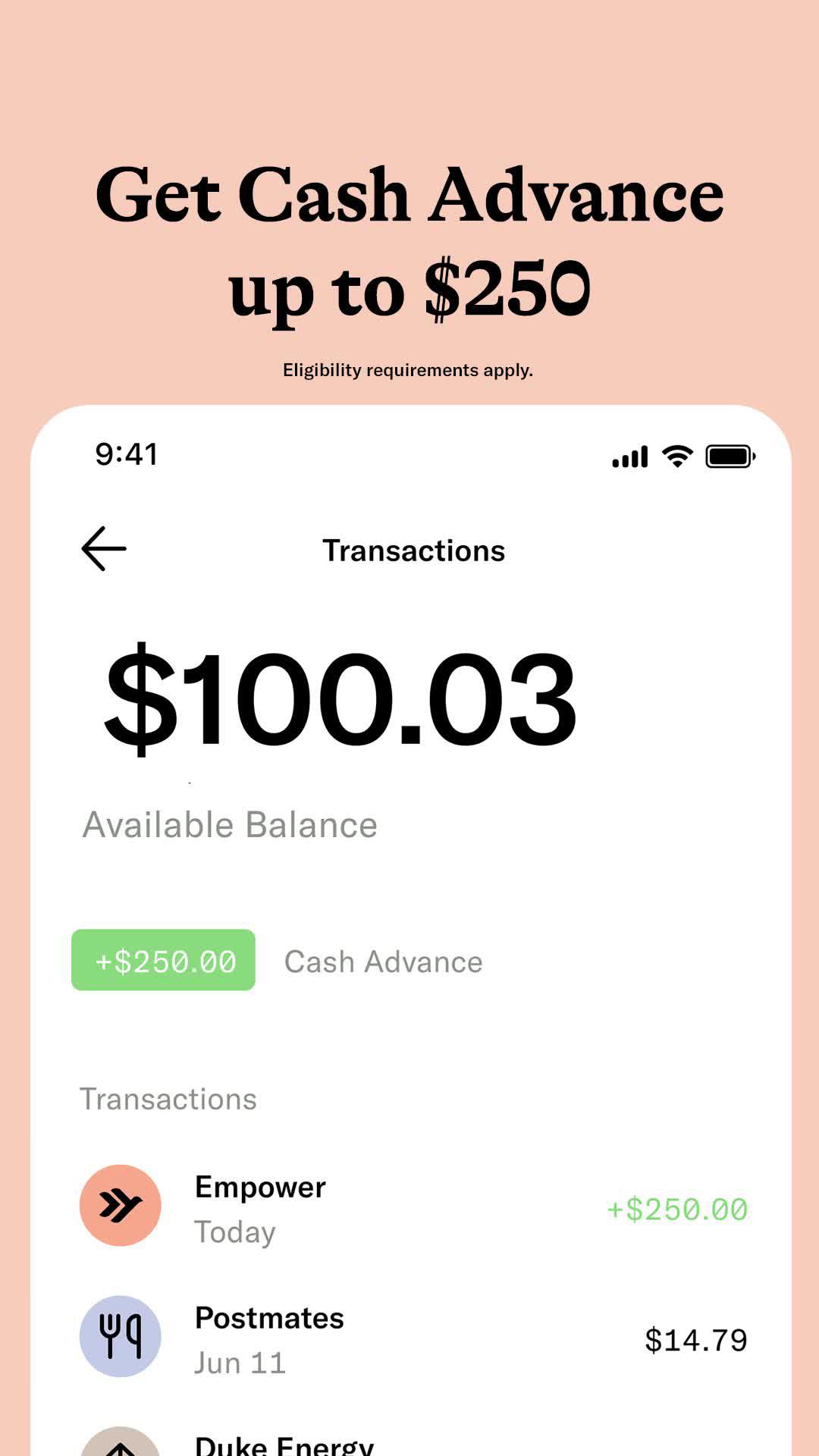Viewport: 819px width, 1456px height.
Task: Tap the 9:41 clock in the status bar
Action: point(125,455)
